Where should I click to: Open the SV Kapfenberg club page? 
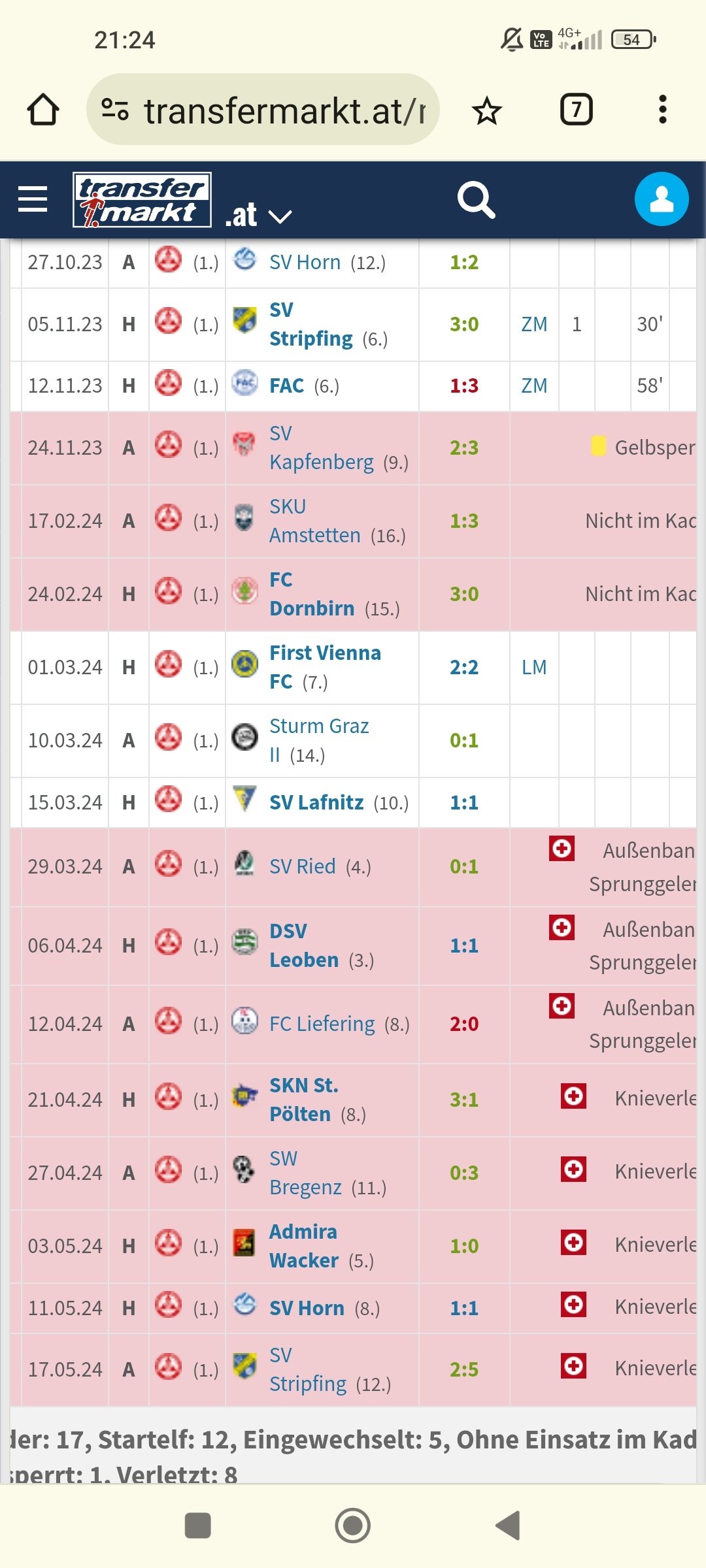point(322,448)
